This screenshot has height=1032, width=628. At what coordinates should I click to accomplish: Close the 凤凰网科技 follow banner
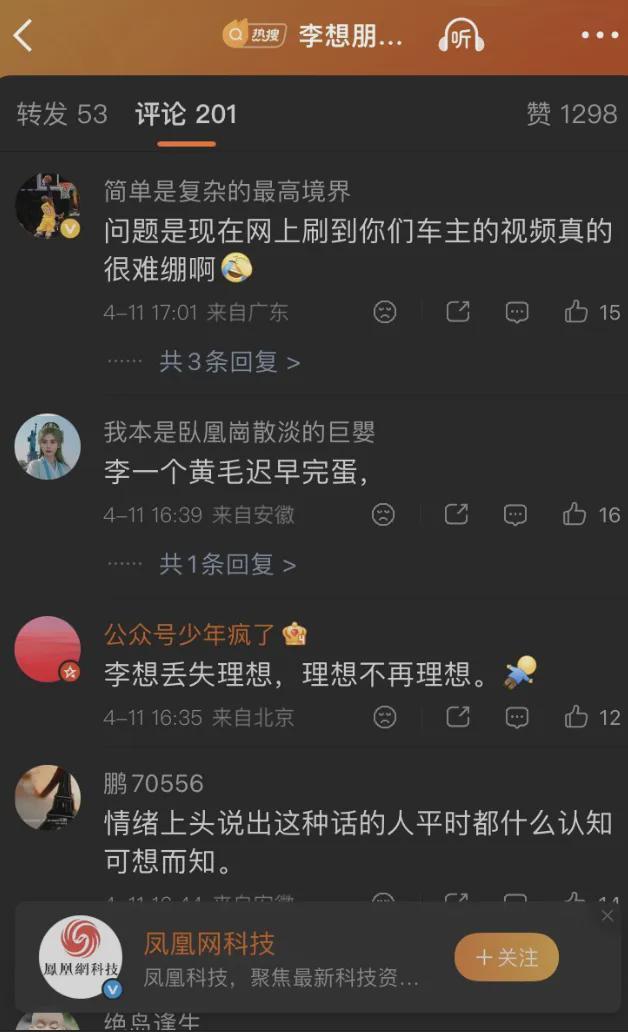click(607, 915)
